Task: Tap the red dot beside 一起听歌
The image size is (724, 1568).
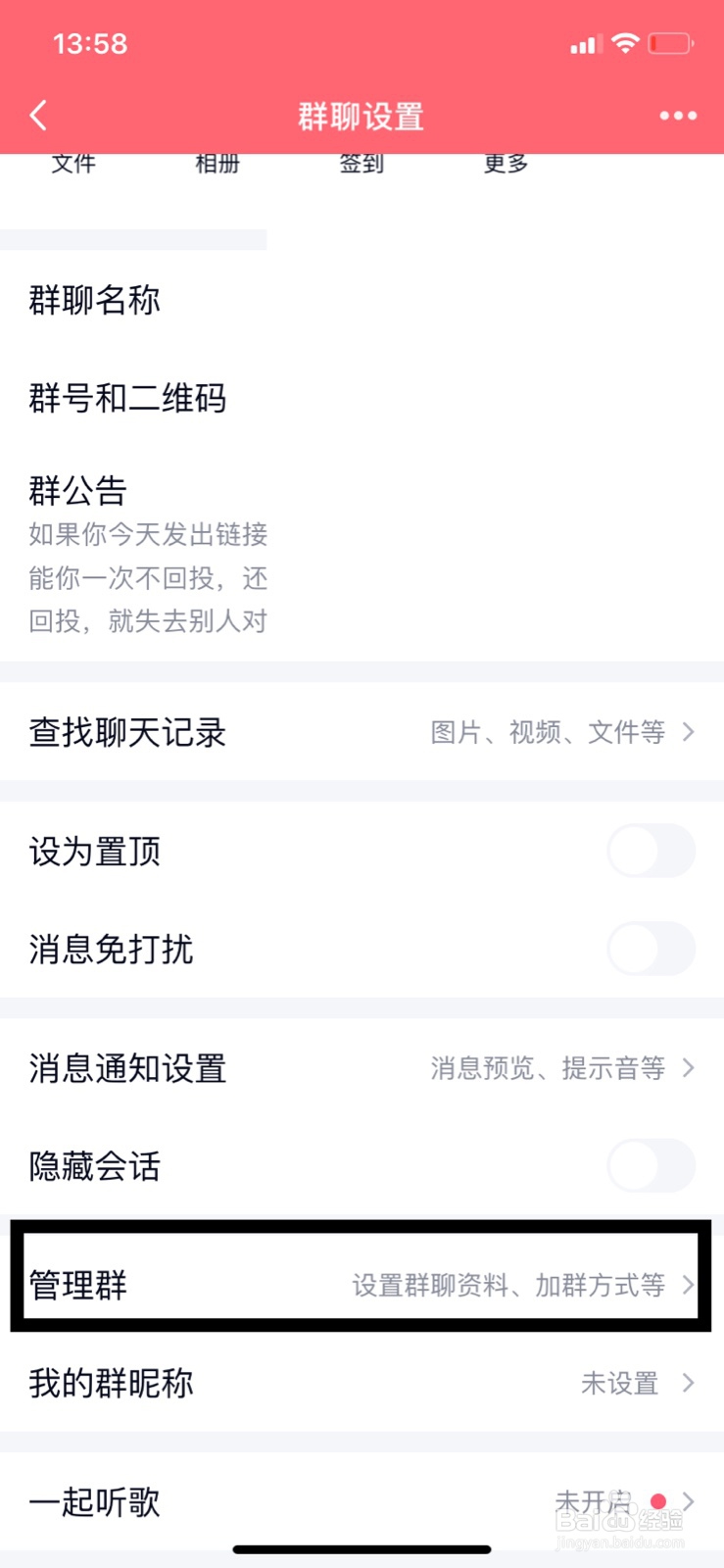Action: tap(658, 1502)
